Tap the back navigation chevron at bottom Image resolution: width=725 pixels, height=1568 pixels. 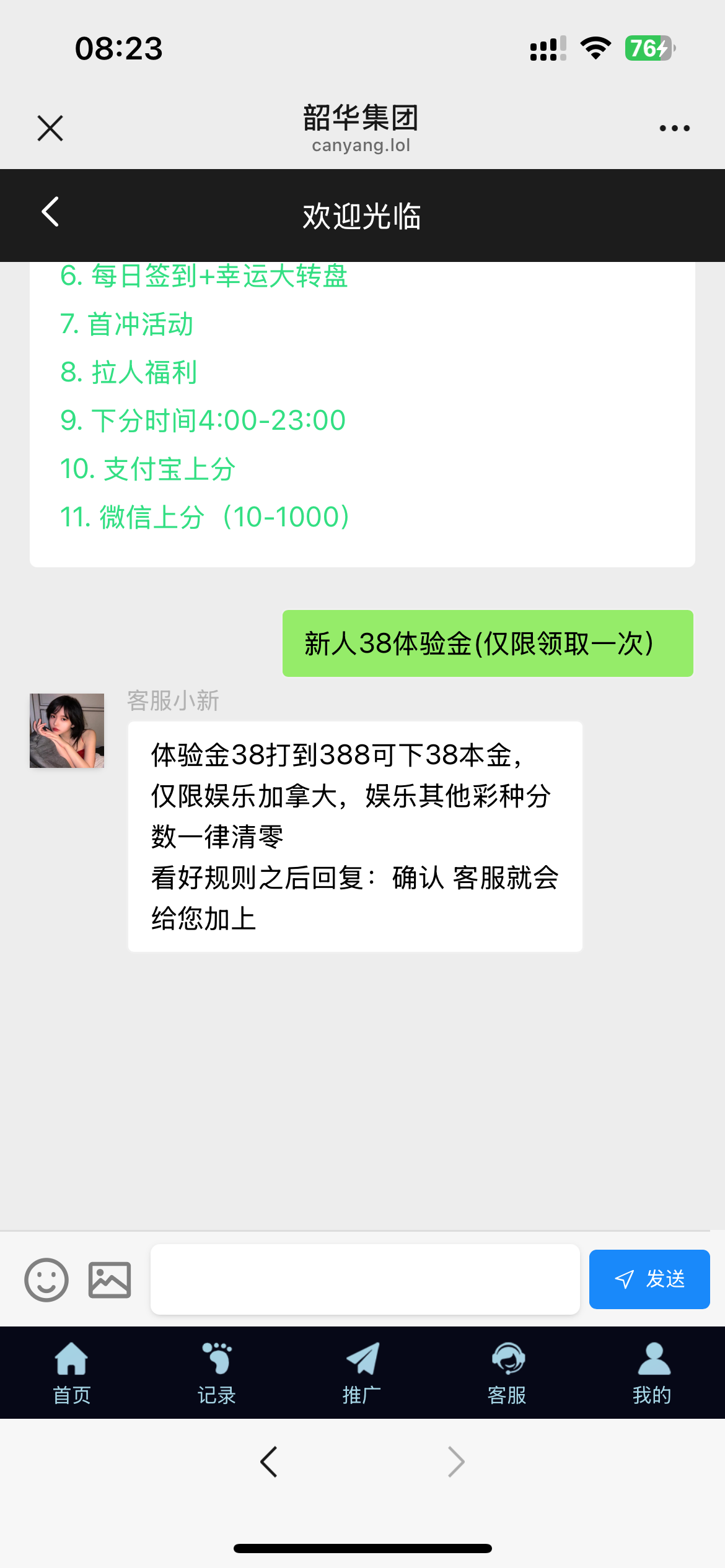coord(268,1461)
